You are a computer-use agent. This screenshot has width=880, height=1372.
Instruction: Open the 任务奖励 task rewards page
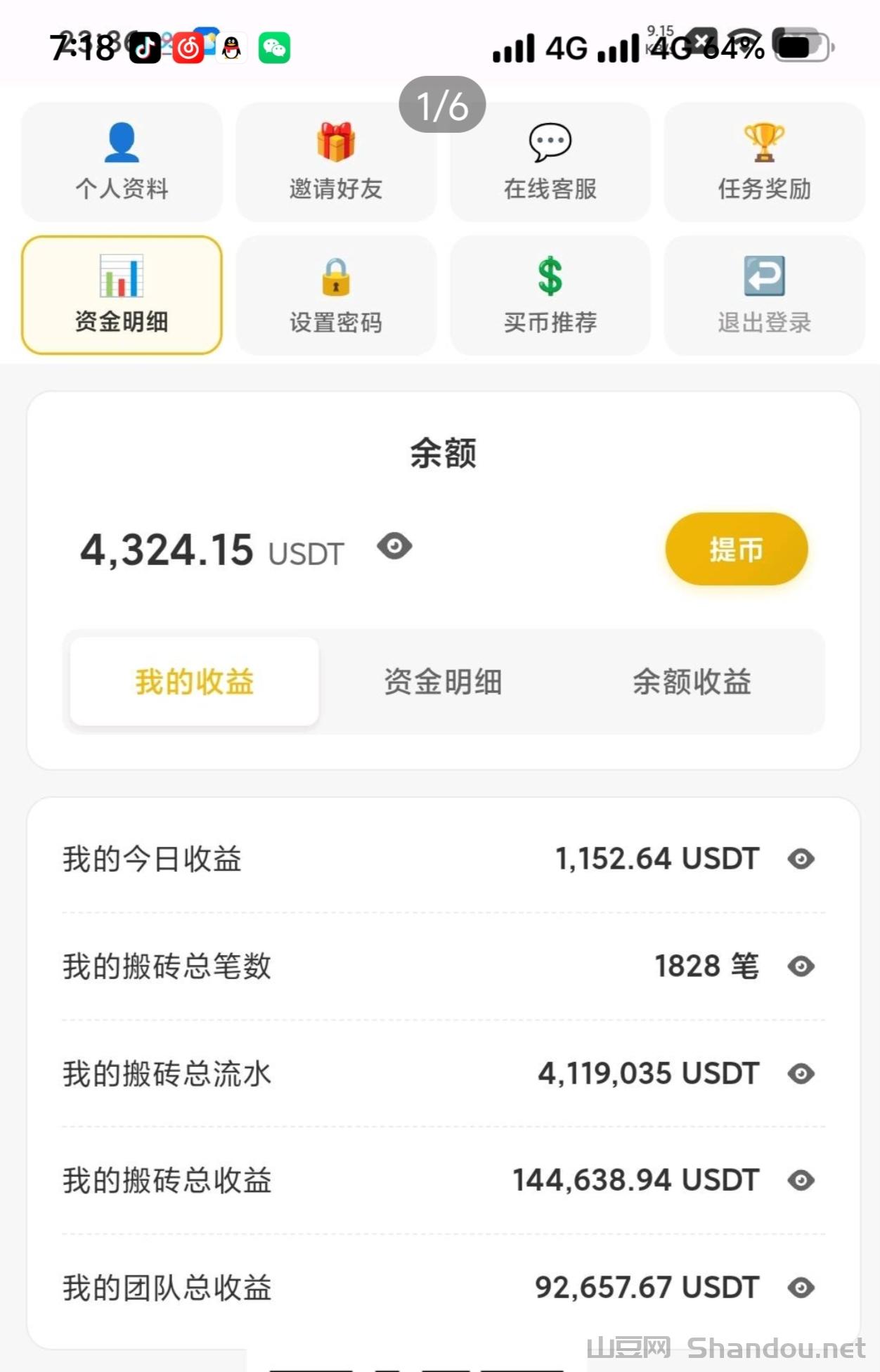765,160
